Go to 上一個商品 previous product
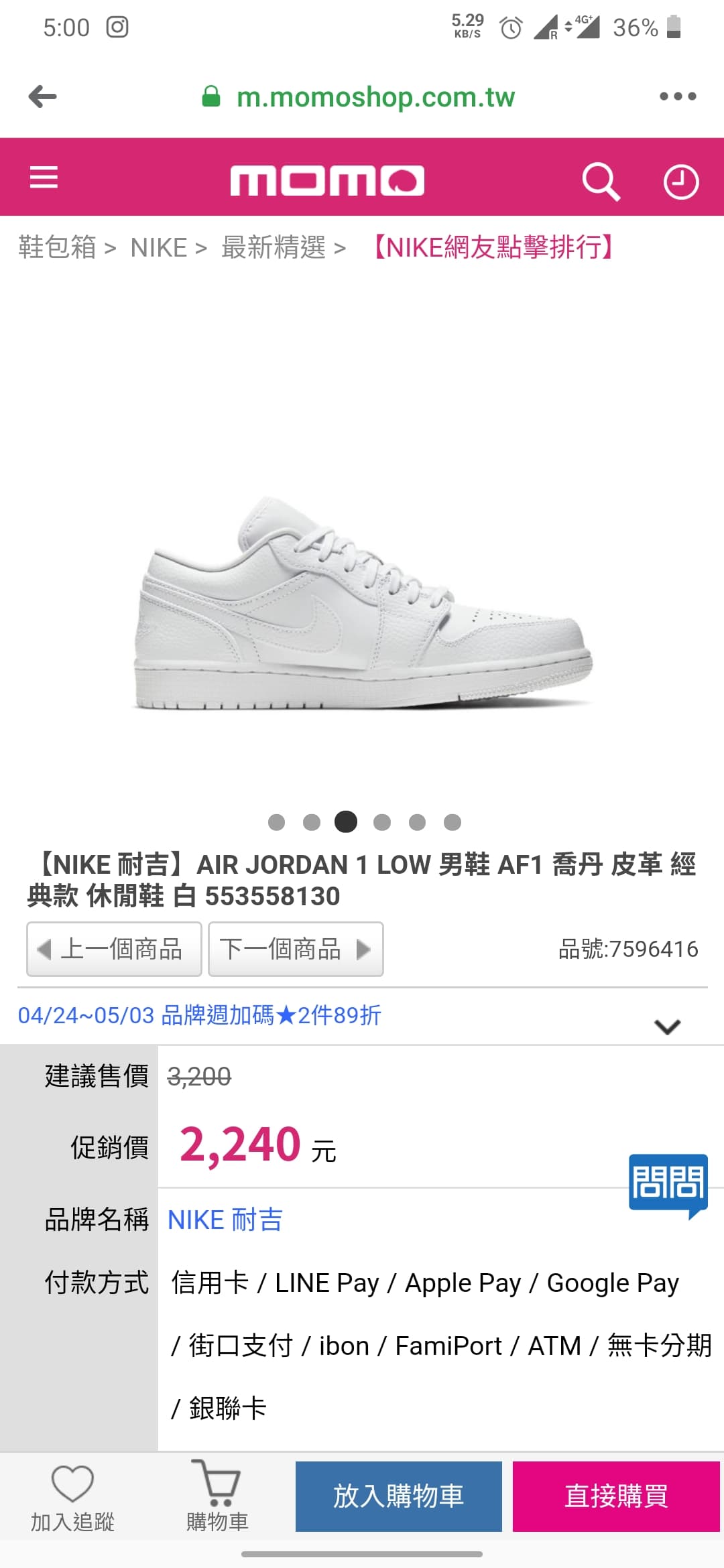The width and height of the screenshot is (724, 1568). pos(113,950)
